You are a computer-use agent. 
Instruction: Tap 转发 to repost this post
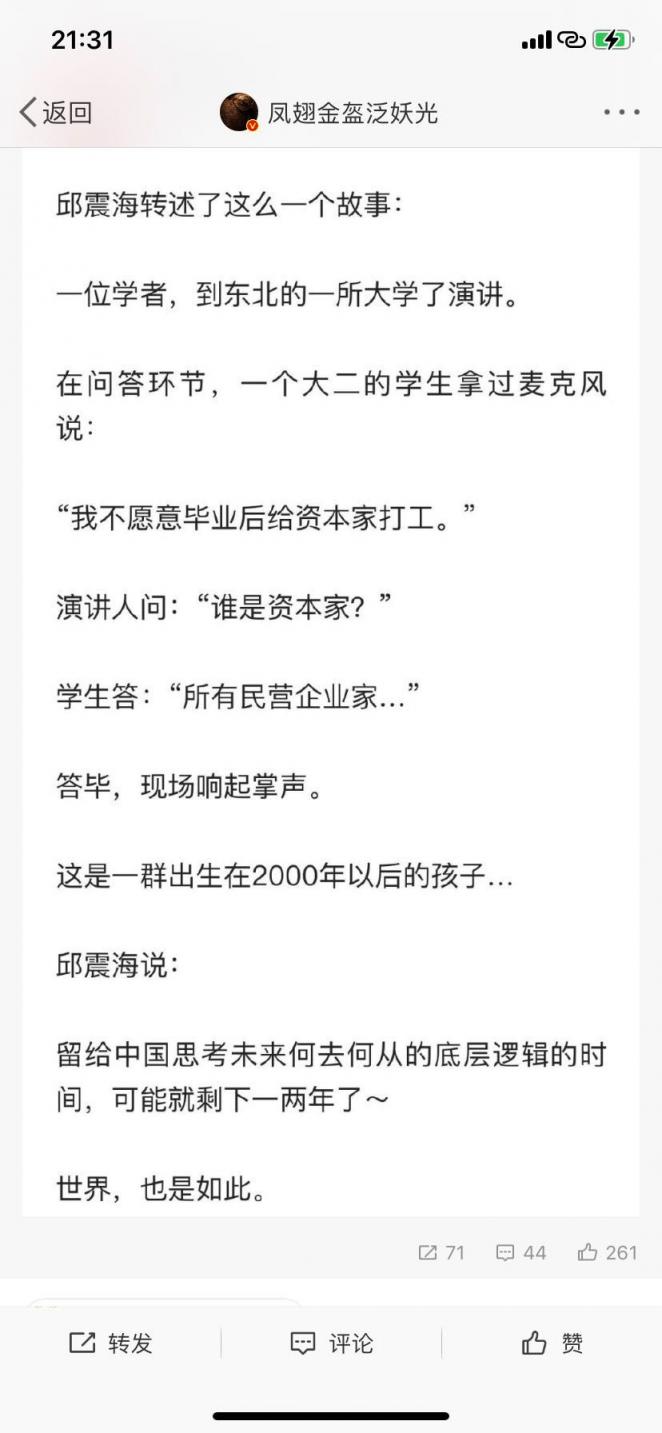(111, 1343)
